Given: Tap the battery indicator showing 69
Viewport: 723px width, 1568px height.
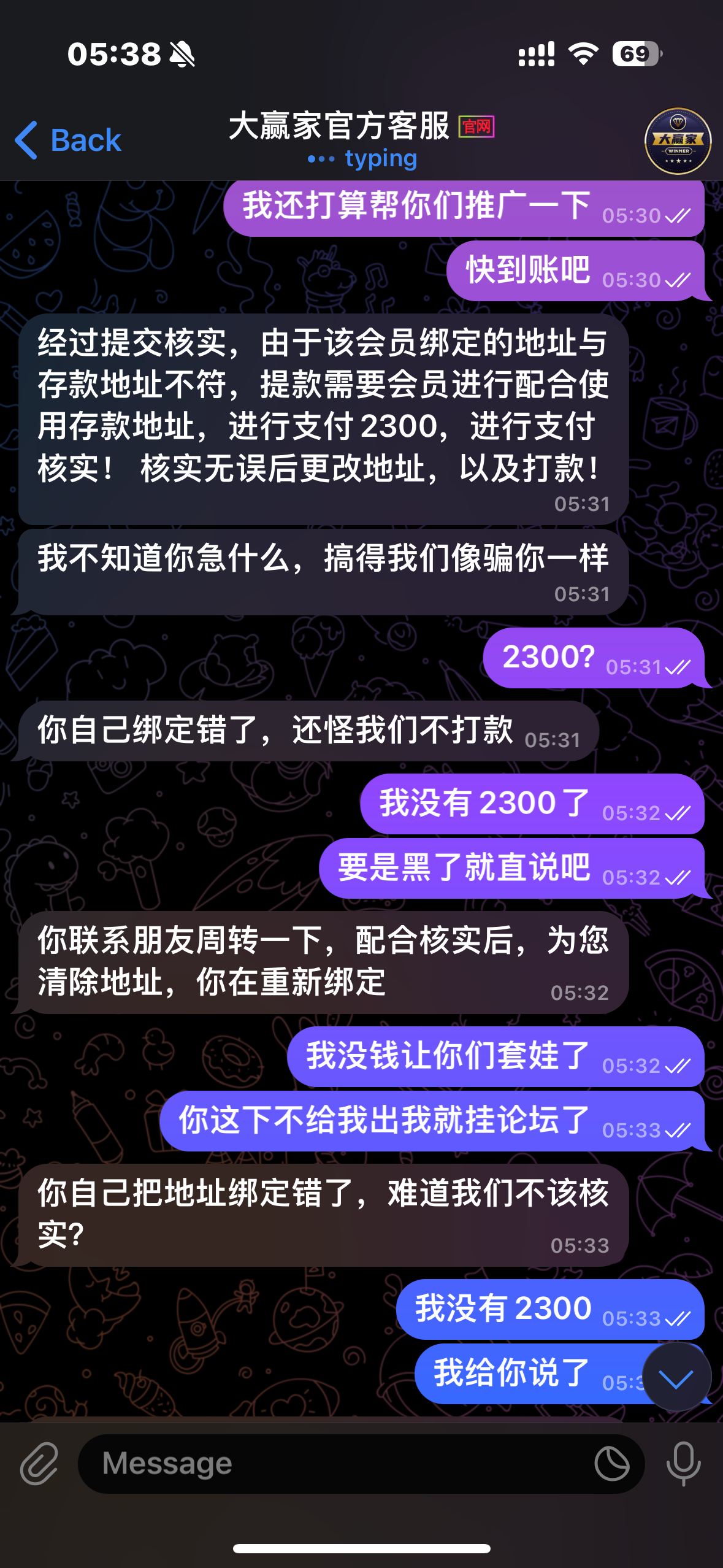Looking at the screenshot, I should [x=635, y=55].
